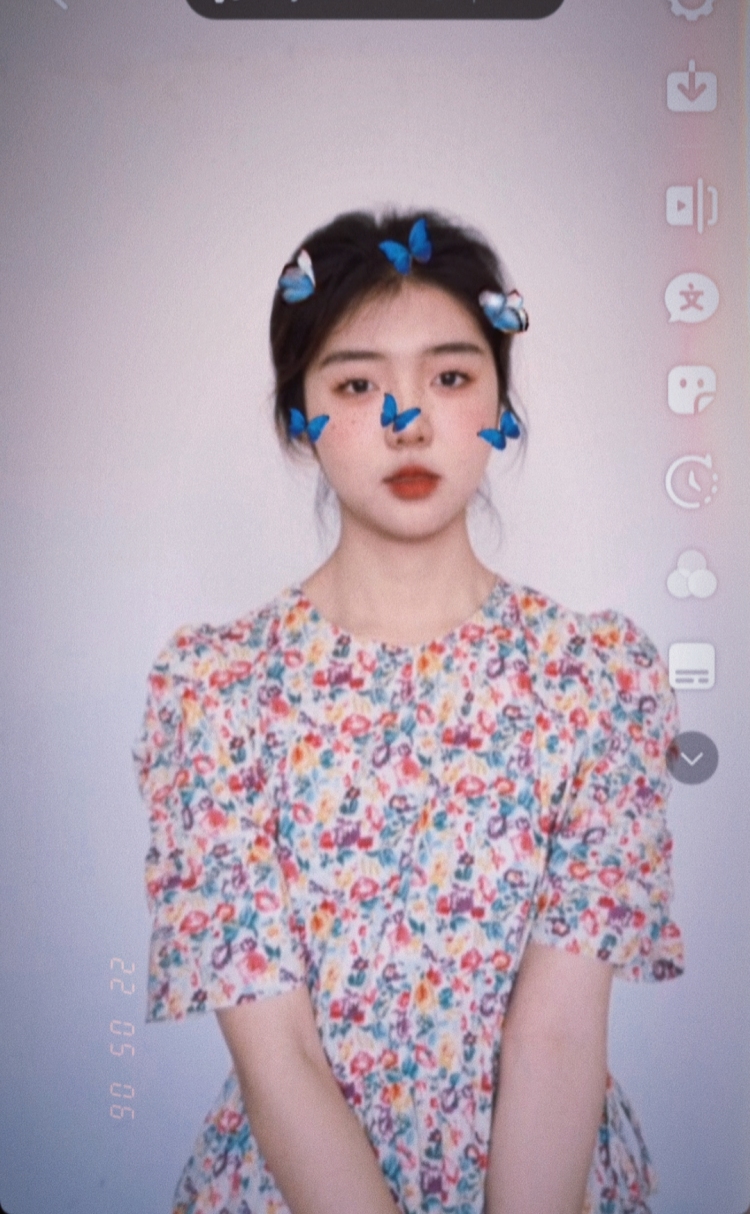Open the filters three-circles icon

pyautogui.click(x=692, y=575)
